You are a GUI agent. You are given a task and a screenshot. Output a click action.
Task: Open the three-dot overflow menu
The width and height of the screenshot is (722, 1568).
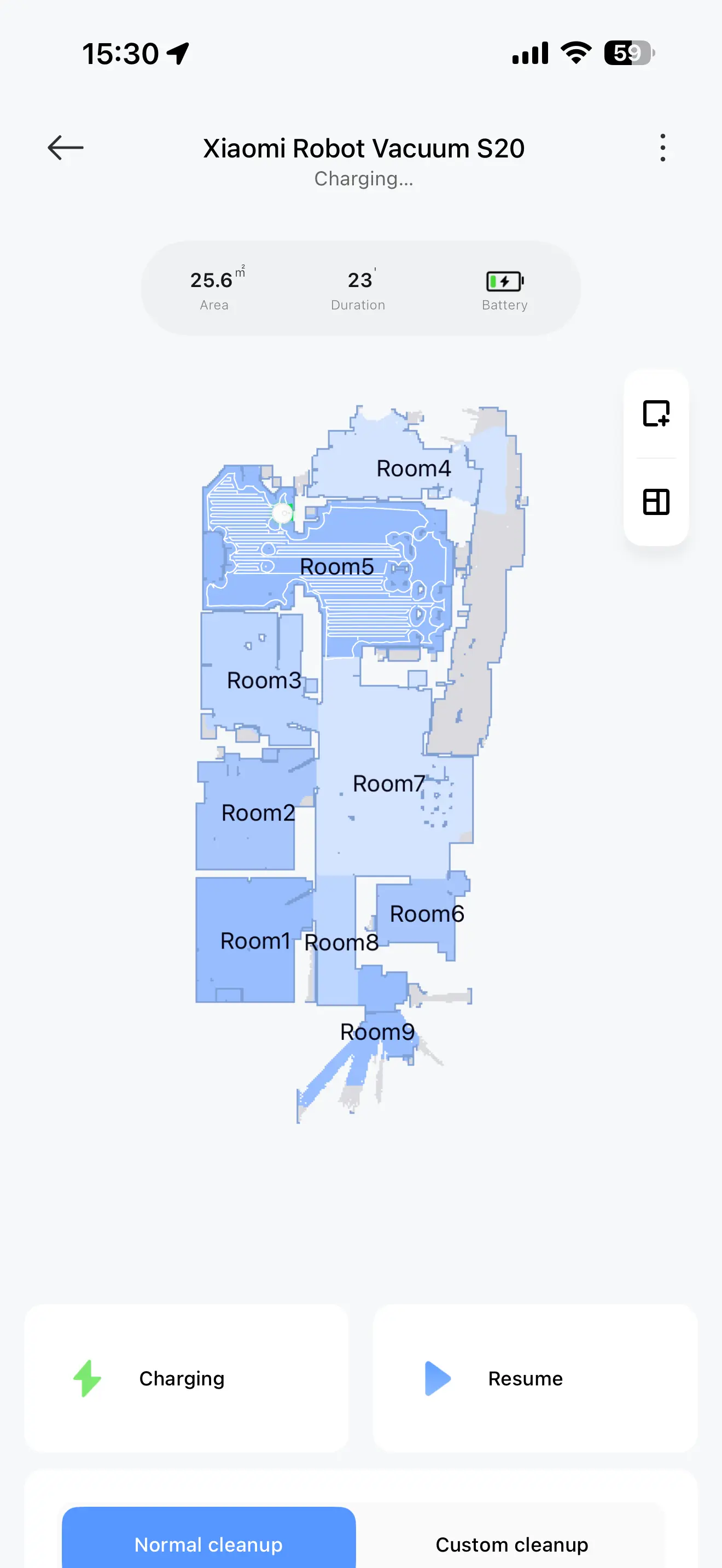pyautogui.click(x=662, y=148)
